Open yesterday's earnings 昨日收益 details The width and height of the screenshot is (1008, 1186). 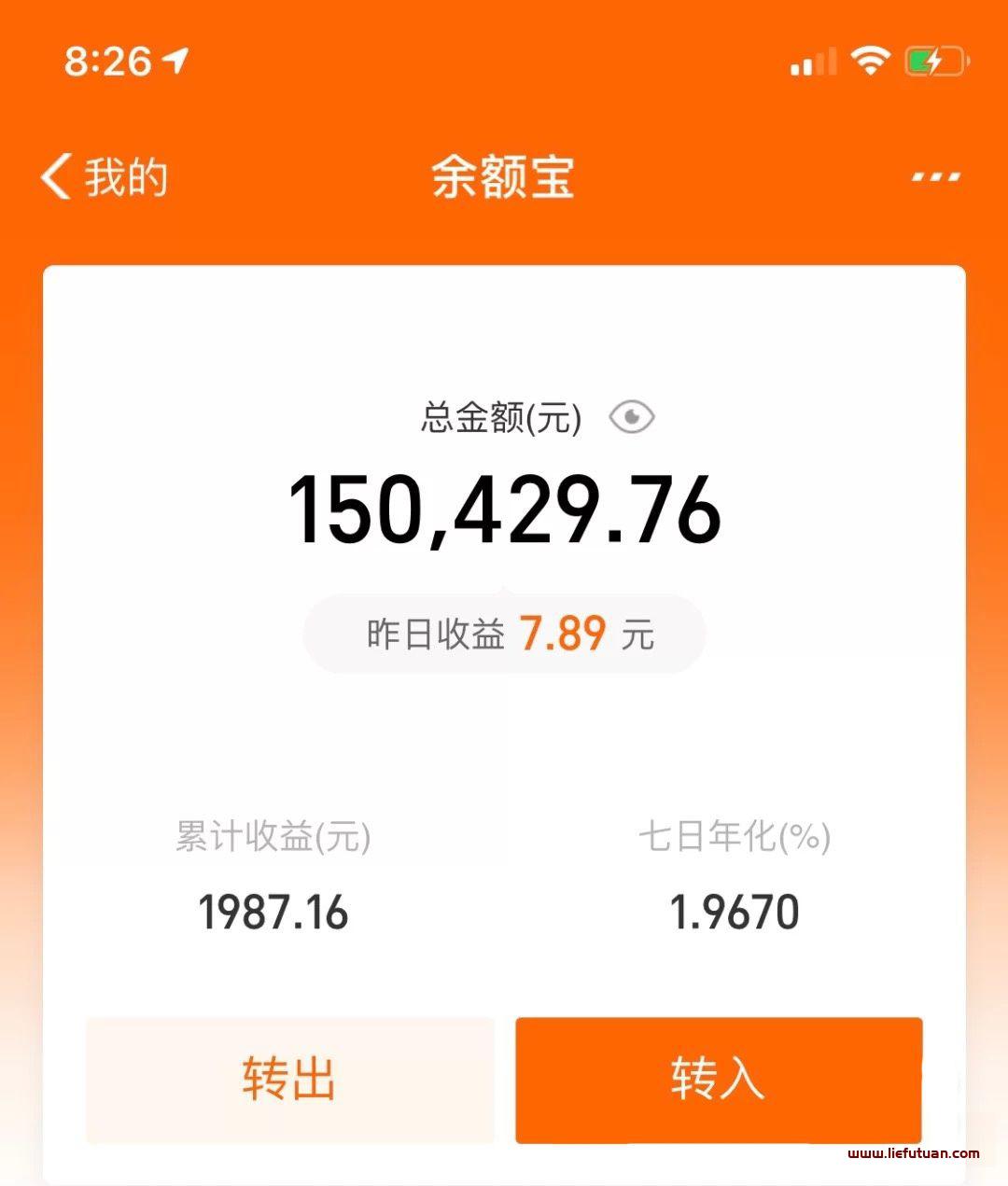point(505,635)
